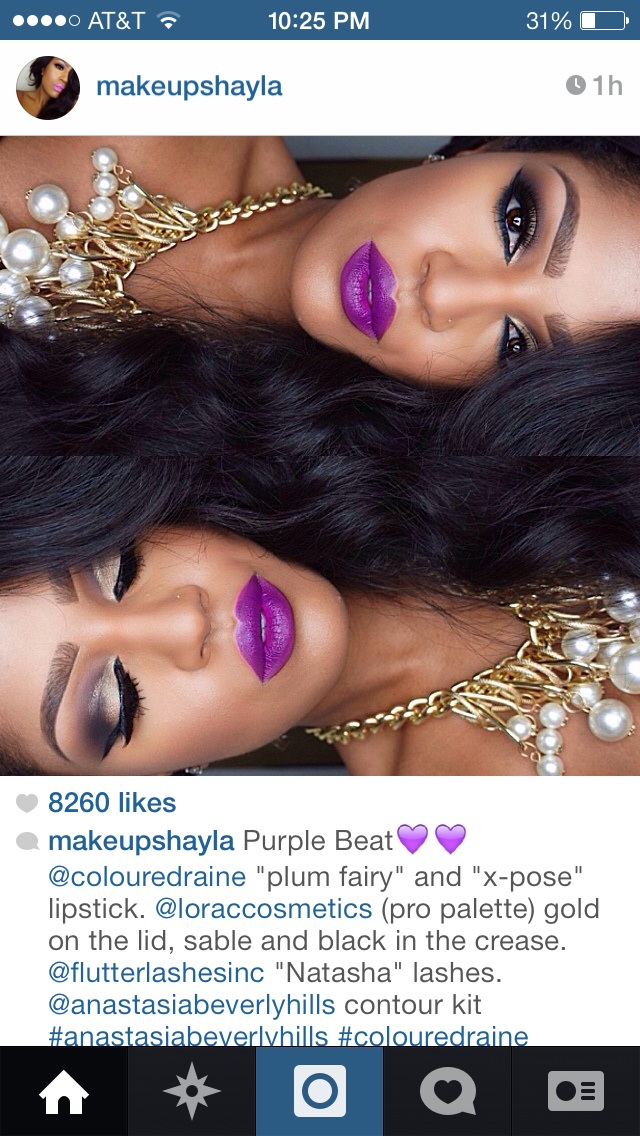
Task: Open the makeupshayla username in the post header
Action: tap(189, 87)
